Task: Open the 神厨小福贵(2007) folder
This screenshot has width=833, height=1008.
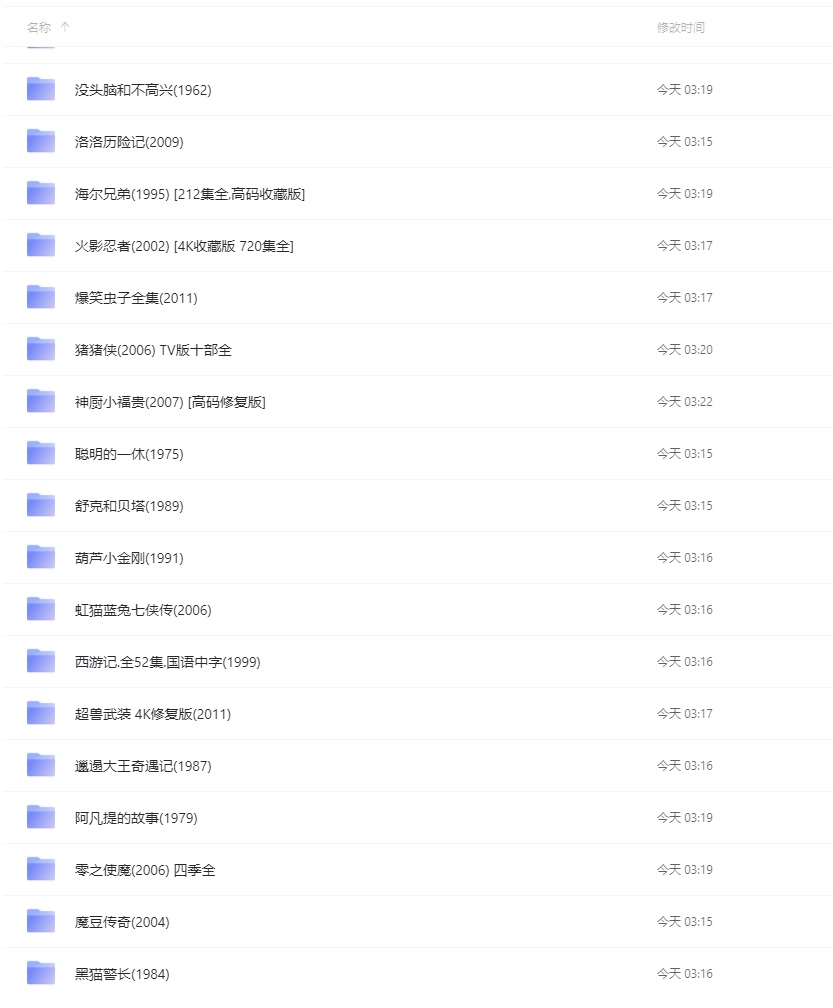Action: click(170, 402)
